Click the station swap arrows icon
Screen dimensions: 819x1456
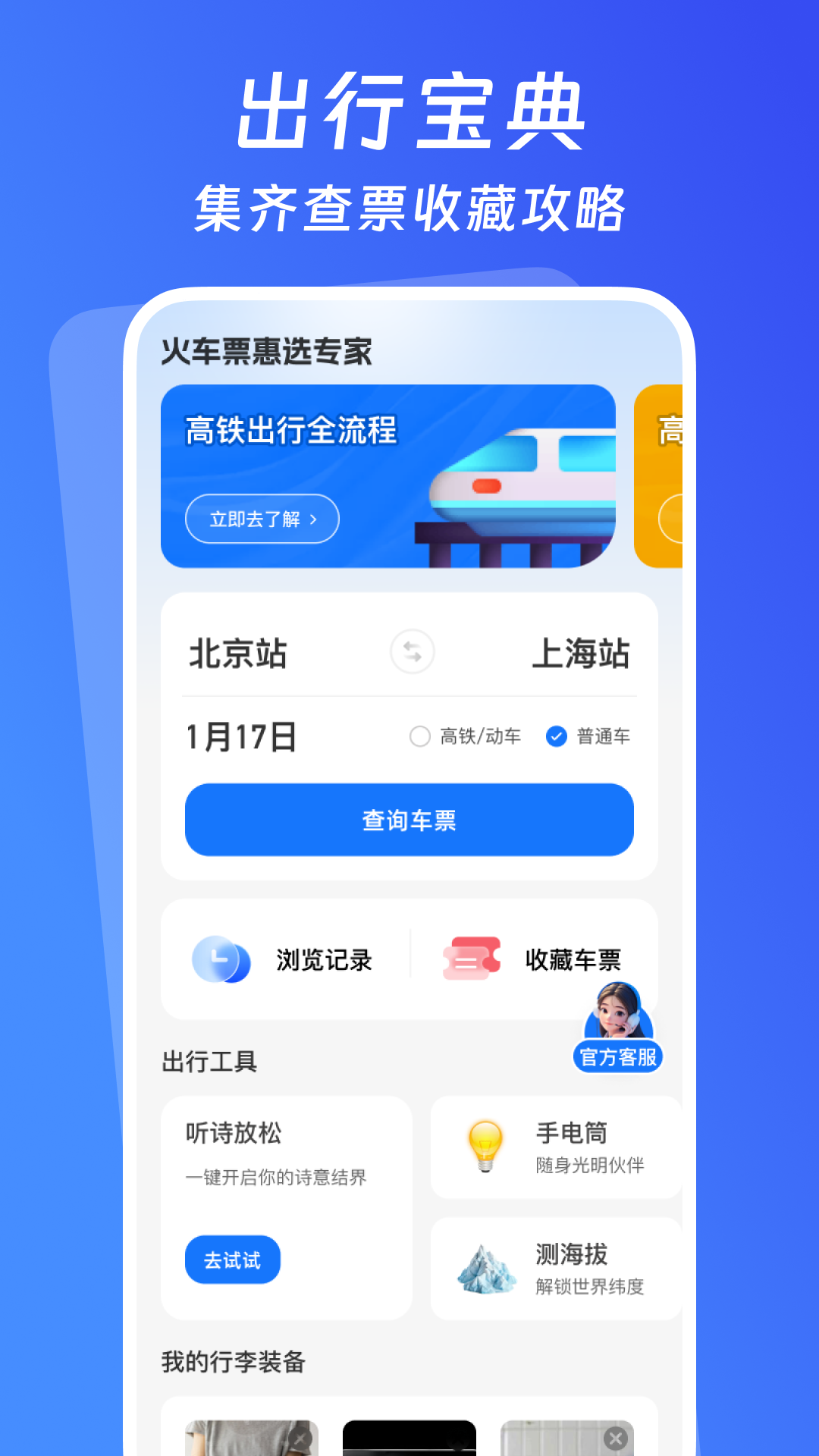(412, 652)
